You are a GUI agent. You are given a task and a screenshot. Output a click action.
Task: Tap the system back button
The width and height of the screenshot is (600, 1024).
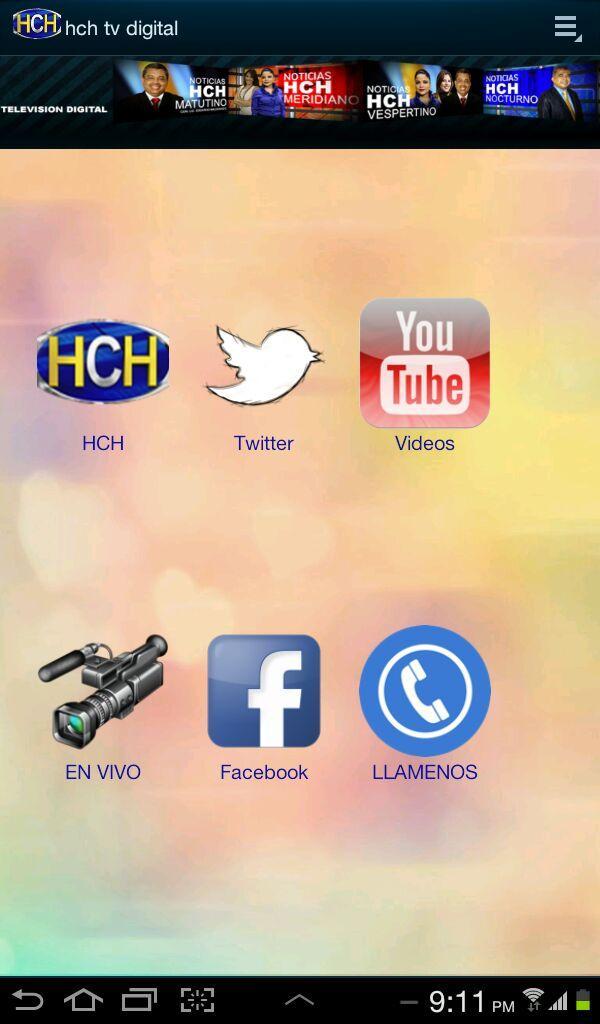(x=28, y=999)
